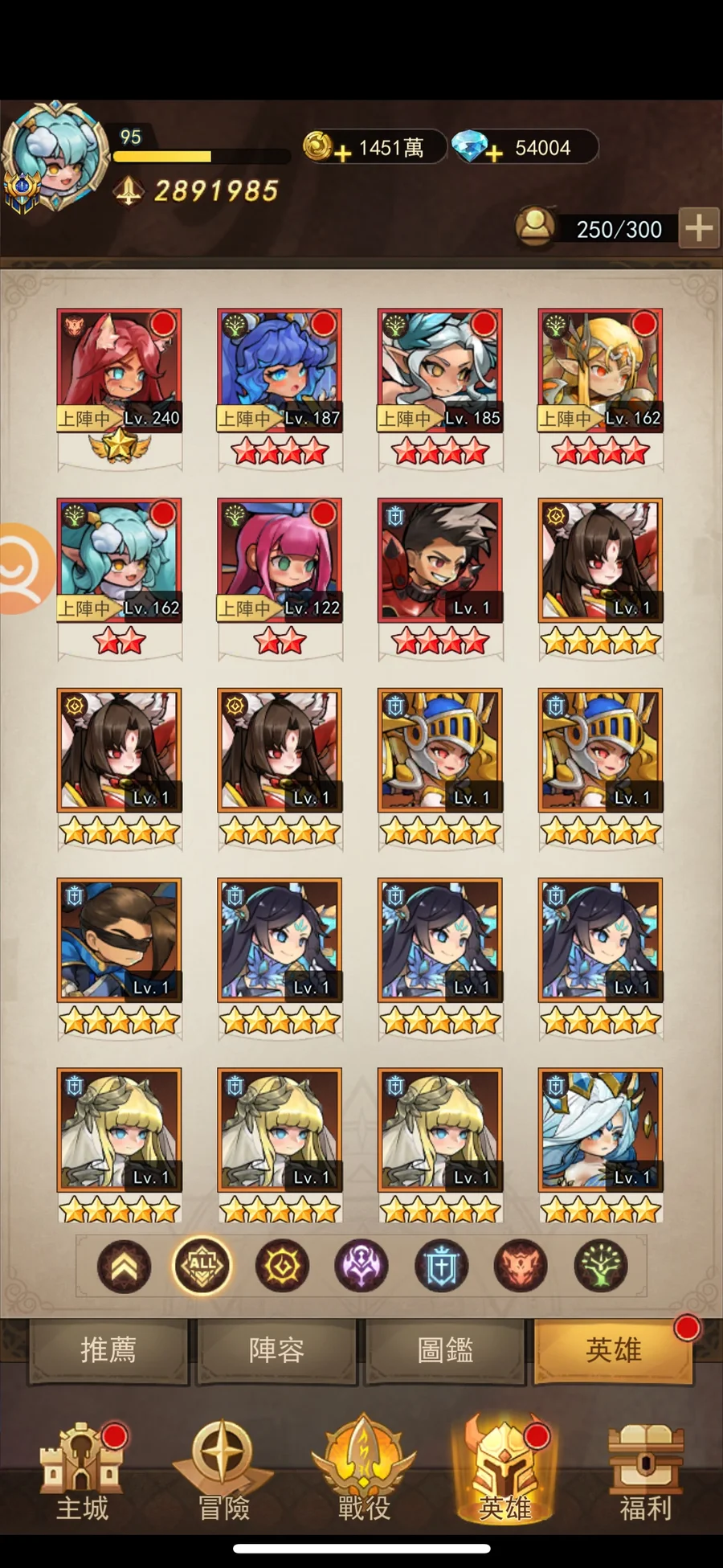
Task: Select the ALL faction filter
Action: 202,1266
